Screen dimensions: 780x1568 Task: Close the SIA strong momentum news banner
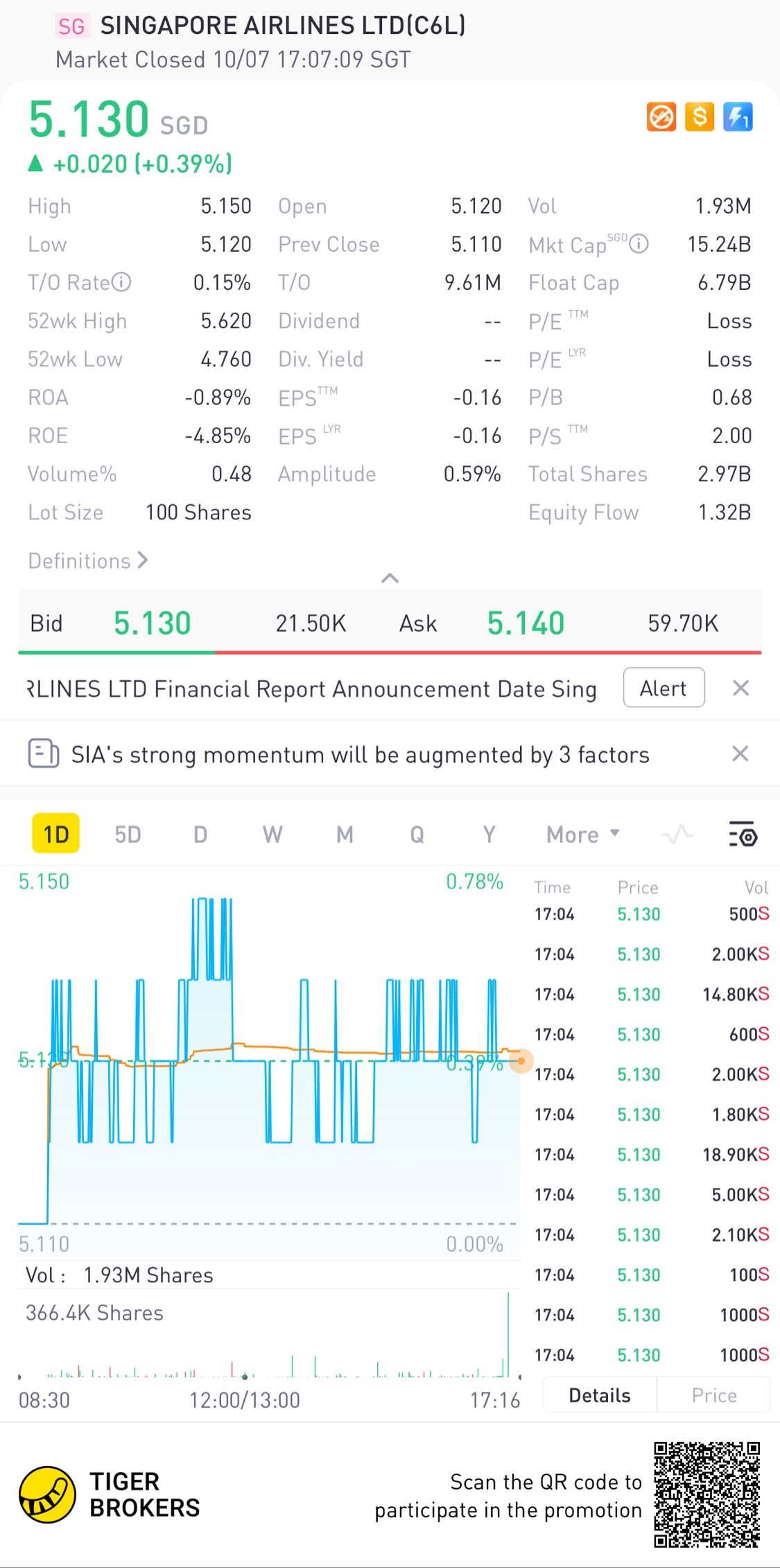(x=740, y=754)
